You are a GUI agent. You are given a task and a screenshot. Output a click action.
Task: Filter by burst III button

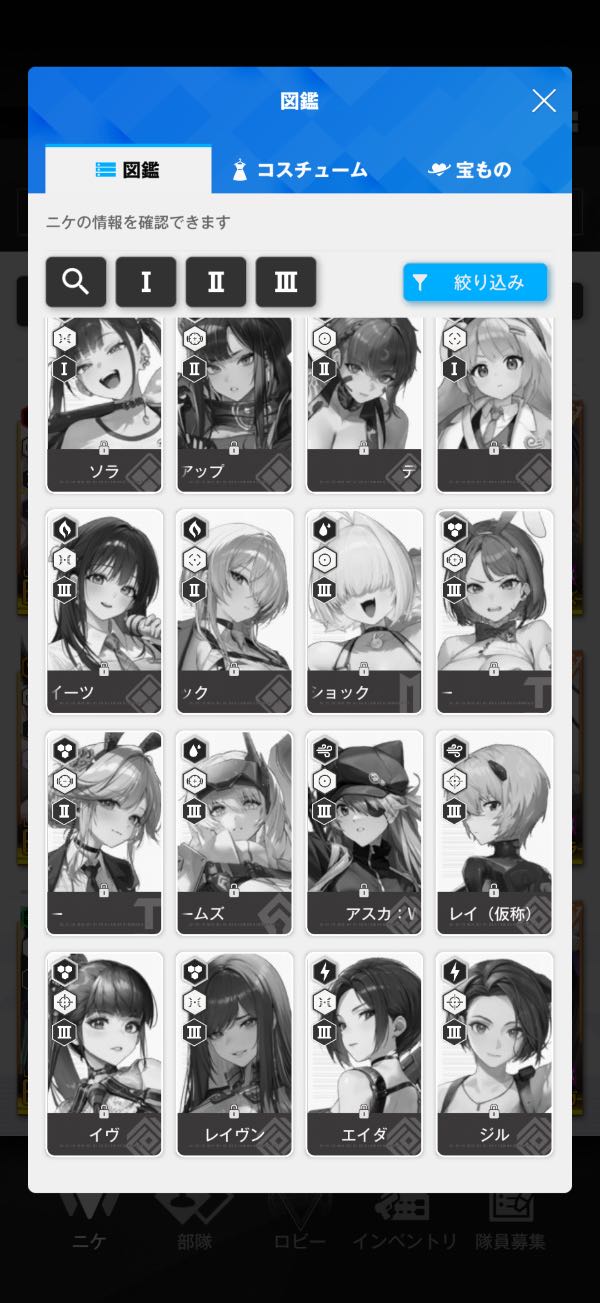click(286, 282)
